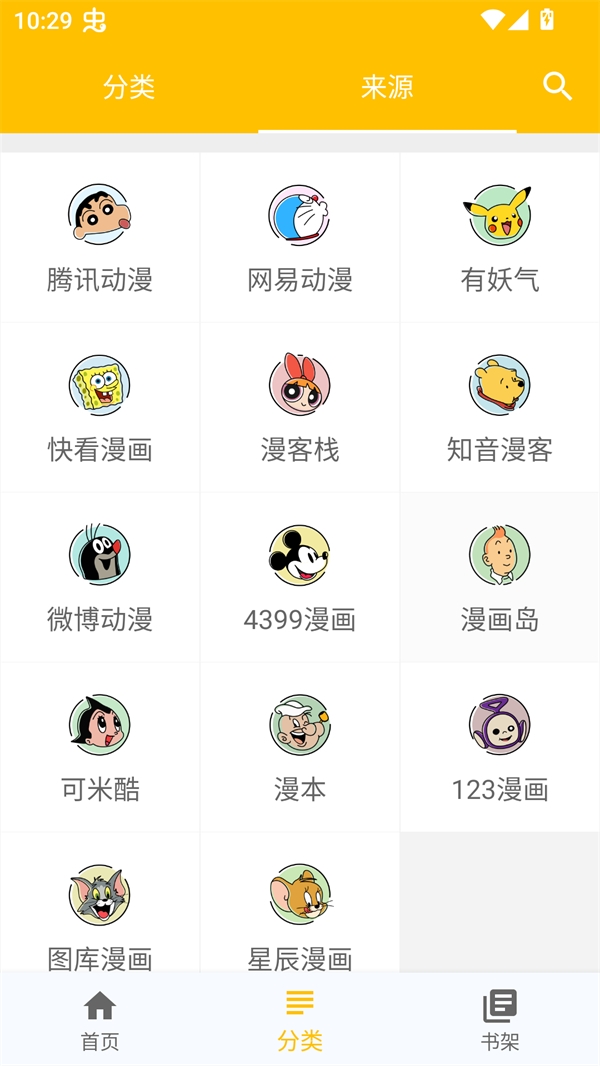Open 123漫画 source
The height and width of the screenshot is (1066, 600).
(500, 748)
